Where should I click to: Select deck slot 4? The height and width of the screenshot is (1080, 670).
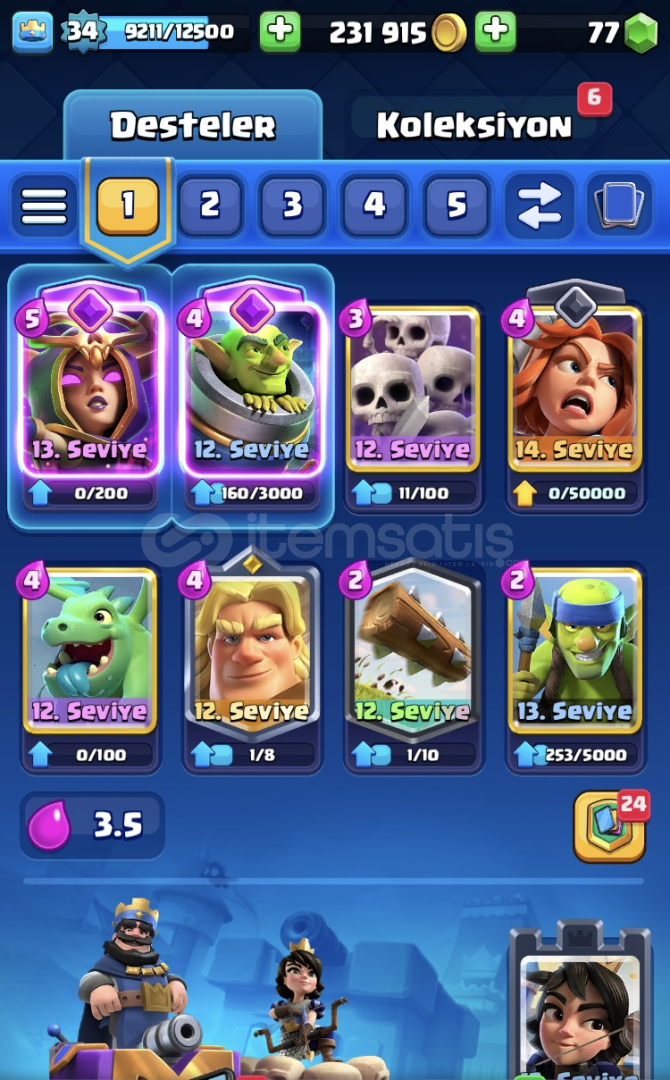[374, 205]
